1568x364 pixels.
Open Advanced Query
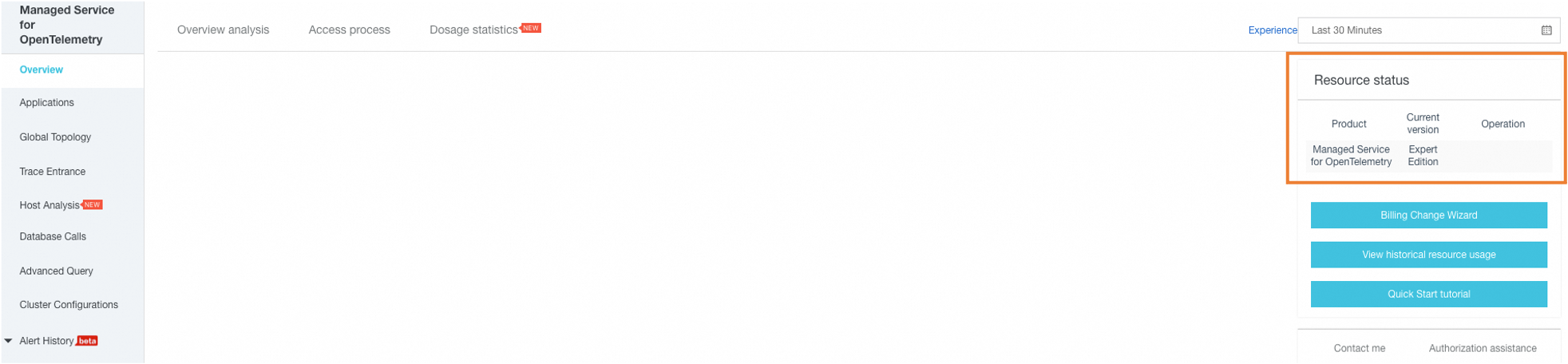56,271
